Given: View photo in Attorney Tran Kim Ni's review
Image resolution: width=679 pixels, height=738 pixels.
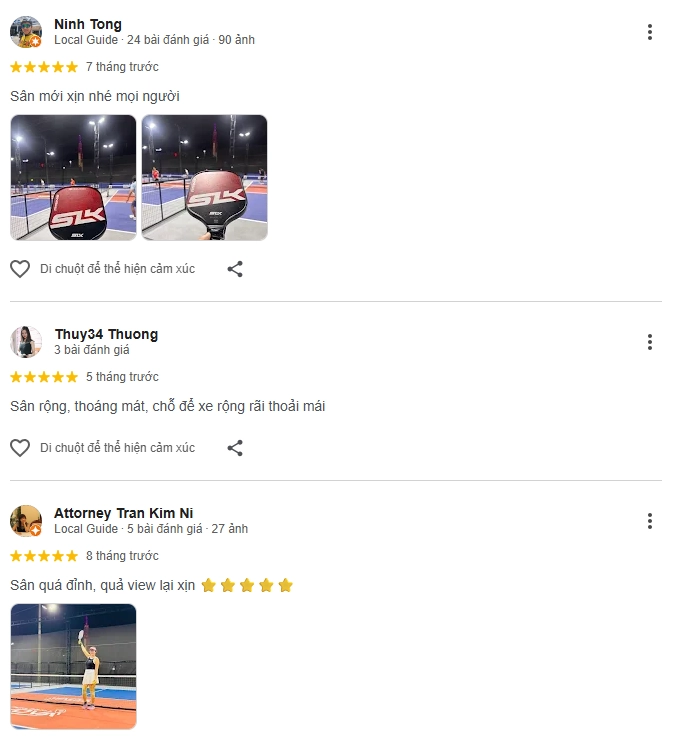Looking at the screenshot, I should tap(73, 666).
